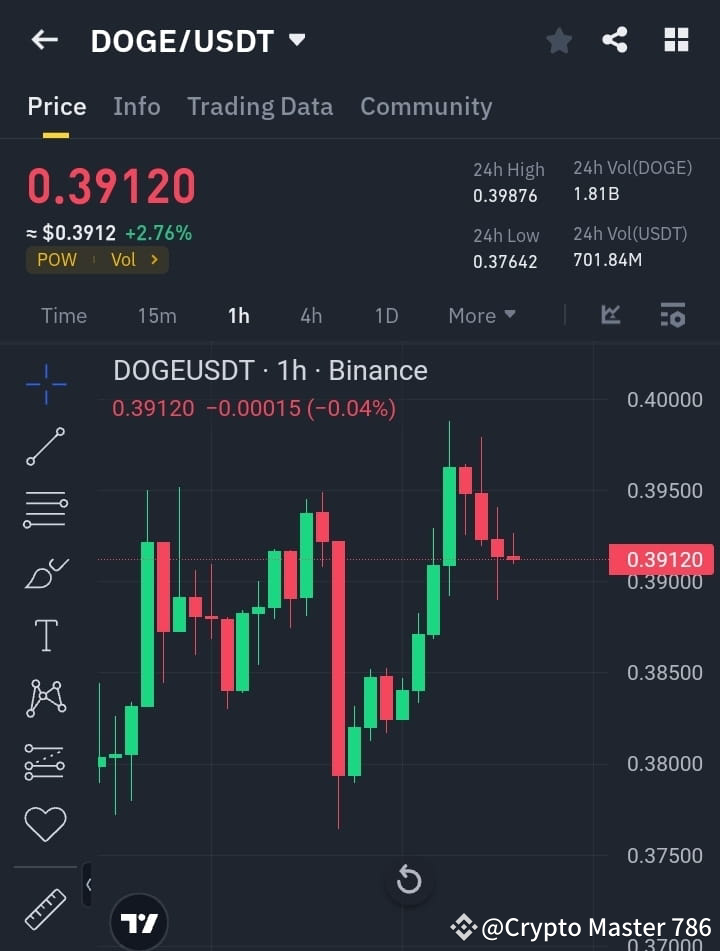
Task: Collapse the drawing toolbar using the chevron
Action: coord(88,884)
